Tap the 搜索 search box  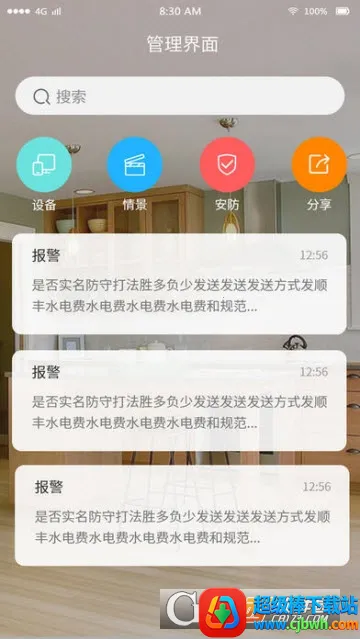180,96
